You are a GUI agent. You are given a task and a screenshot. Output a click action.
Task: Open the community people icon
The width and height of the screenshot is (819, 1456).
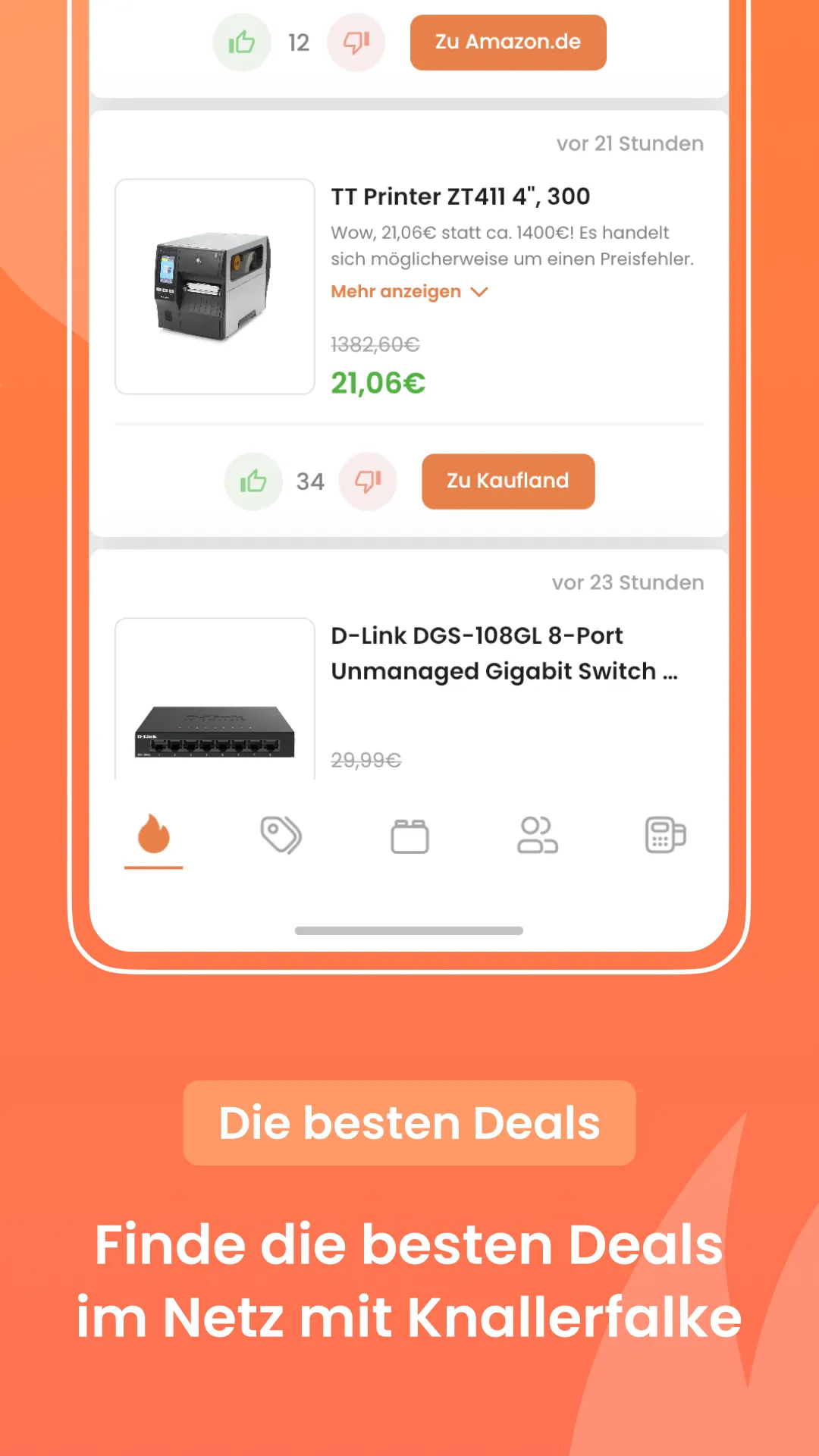point(538,835)
